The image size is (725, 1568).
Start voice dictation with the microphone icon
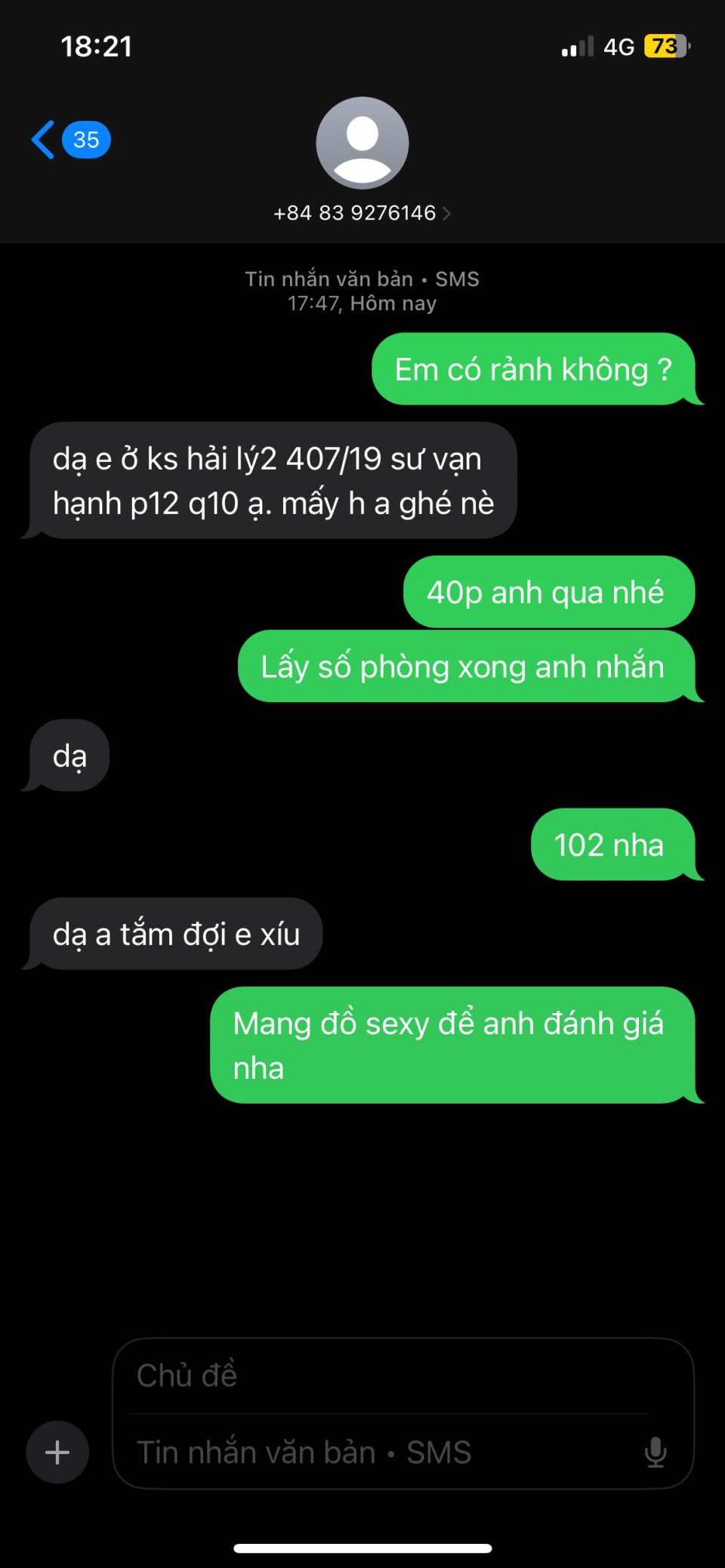tap(656, 1452)
